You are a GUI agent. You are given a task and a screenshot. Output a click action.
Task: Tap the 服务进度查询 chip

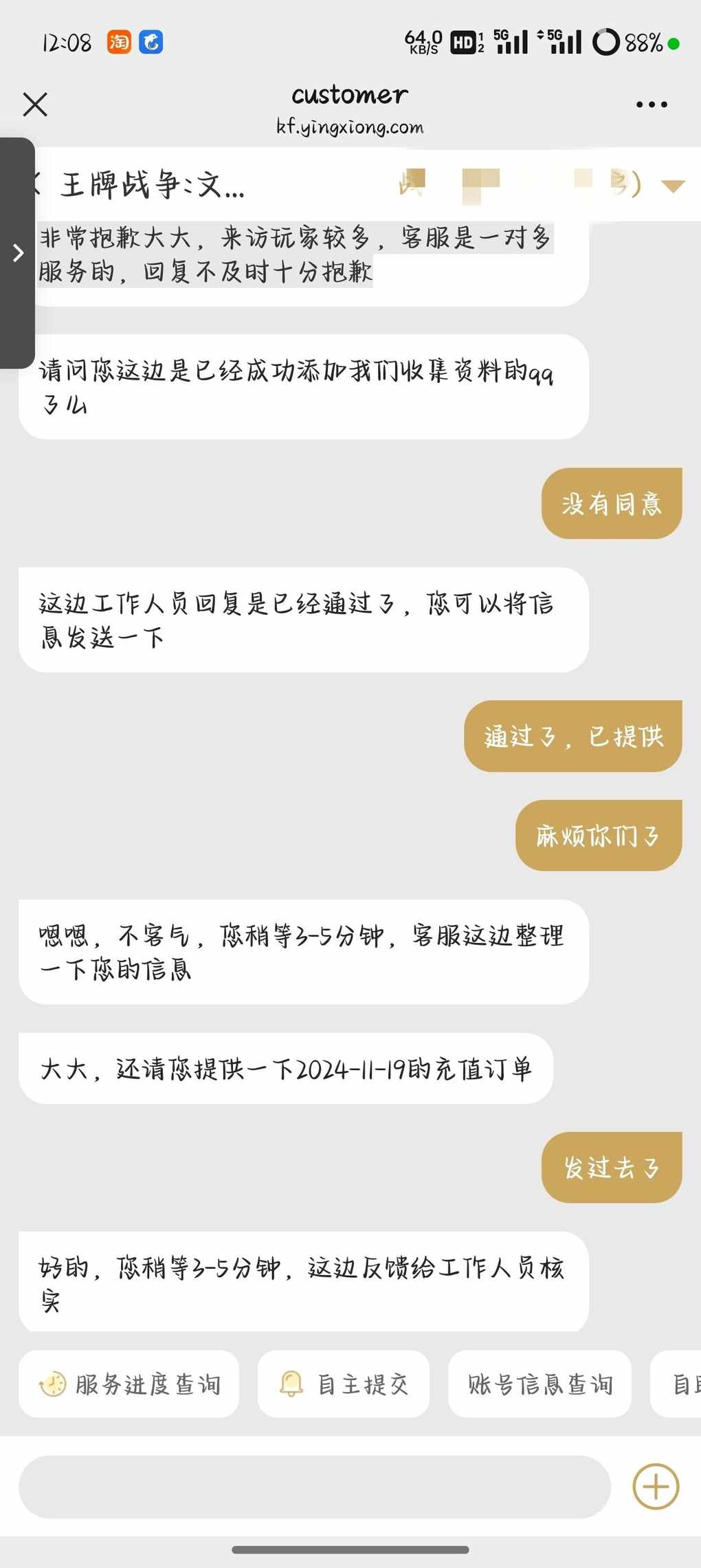pos(129,1384)
